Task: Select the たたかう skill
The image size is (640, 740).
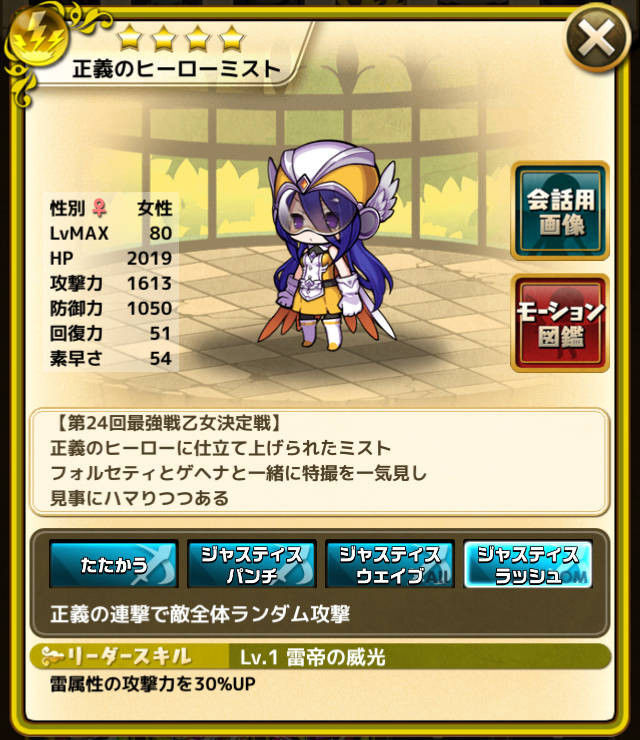Action: 114,565
